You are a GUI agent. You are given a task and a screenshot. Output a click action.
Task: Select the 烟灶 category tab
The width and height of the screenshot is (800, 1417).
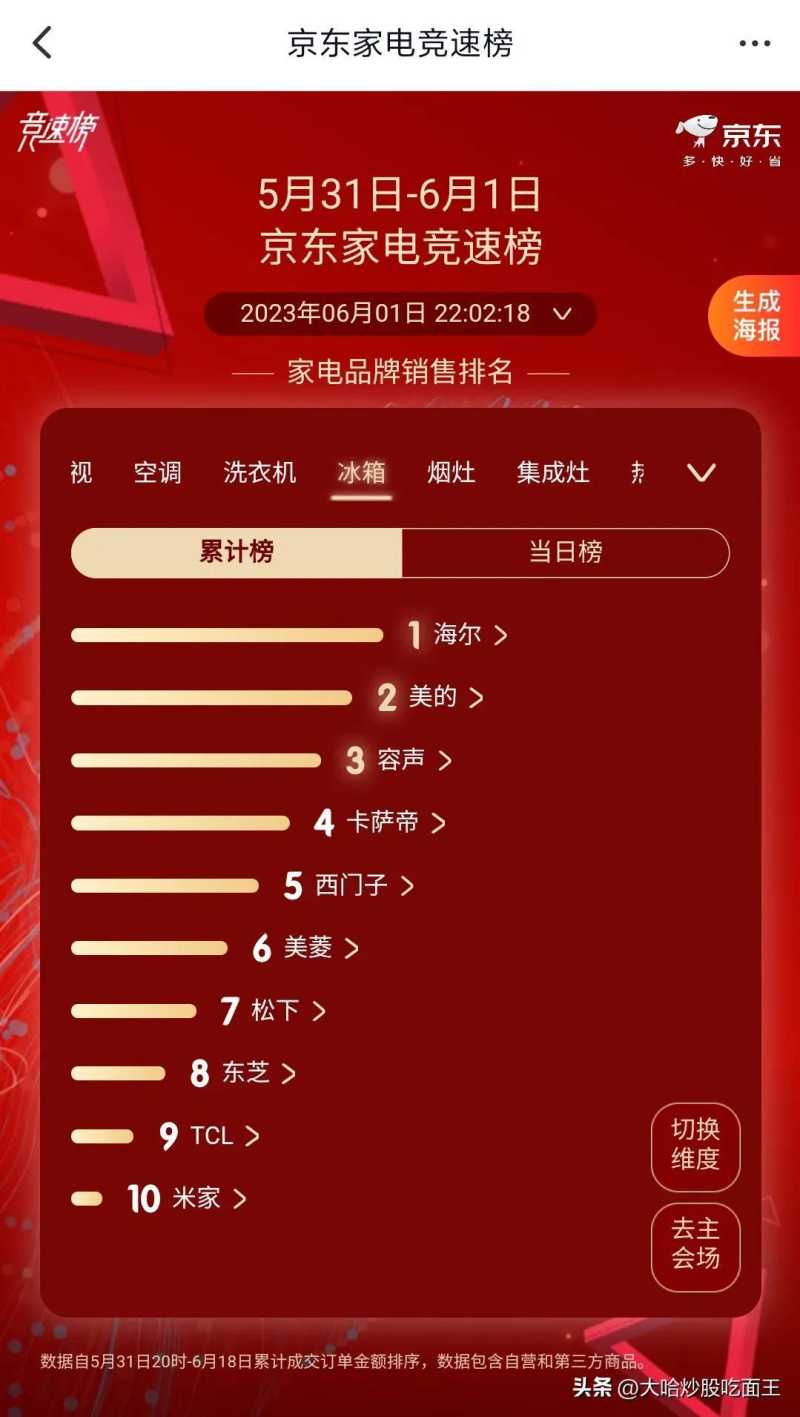click(451, 472)
